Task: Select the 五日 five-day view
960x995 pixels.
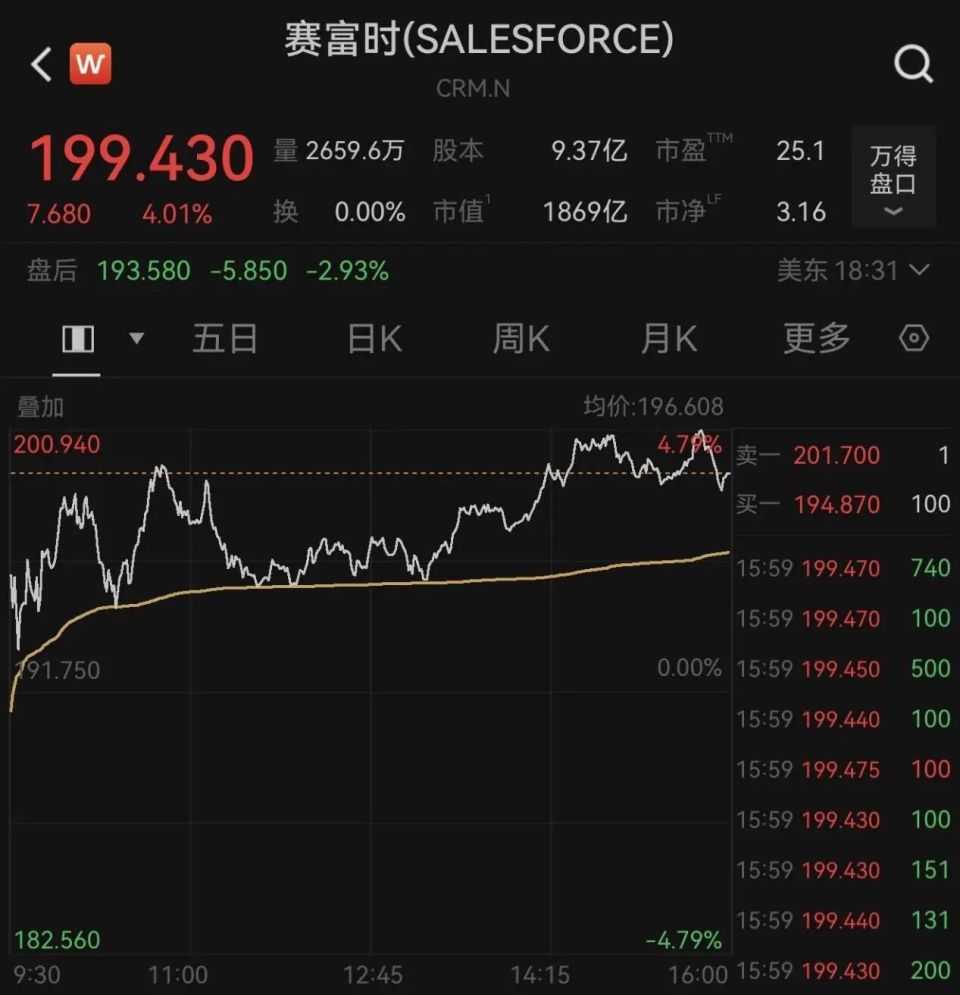Action: (225, 339)
